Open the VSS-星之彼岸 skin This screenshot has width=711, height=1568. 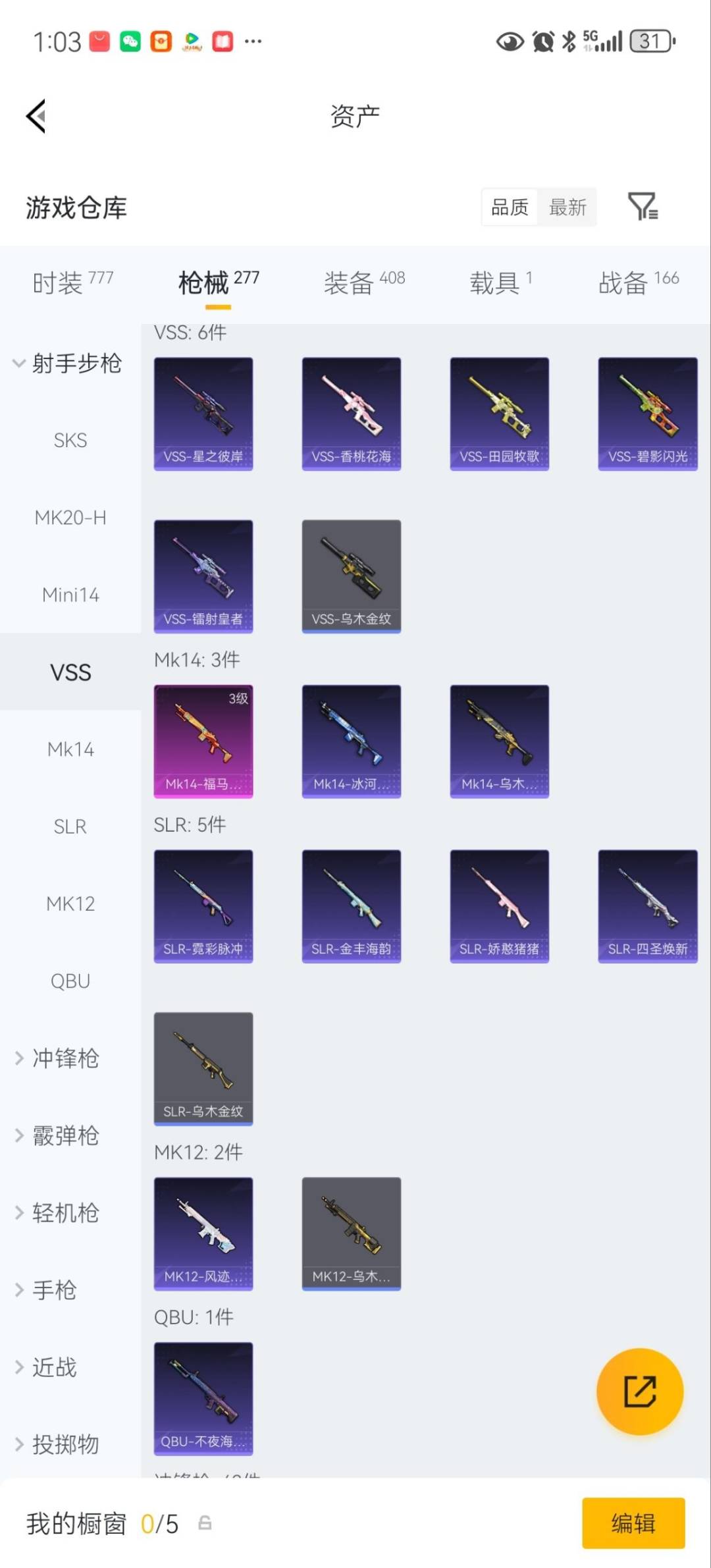click(x=203, y=414)
